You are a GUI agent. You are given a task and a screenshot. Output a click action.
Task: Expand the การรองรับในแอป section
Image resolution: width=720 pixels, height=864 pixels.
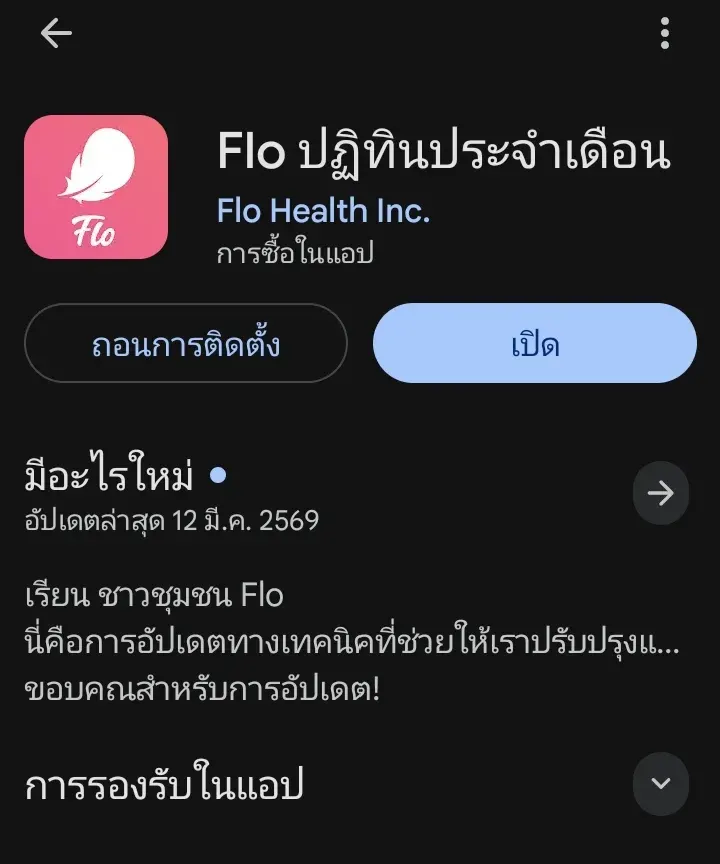click(x=661, y=784)
